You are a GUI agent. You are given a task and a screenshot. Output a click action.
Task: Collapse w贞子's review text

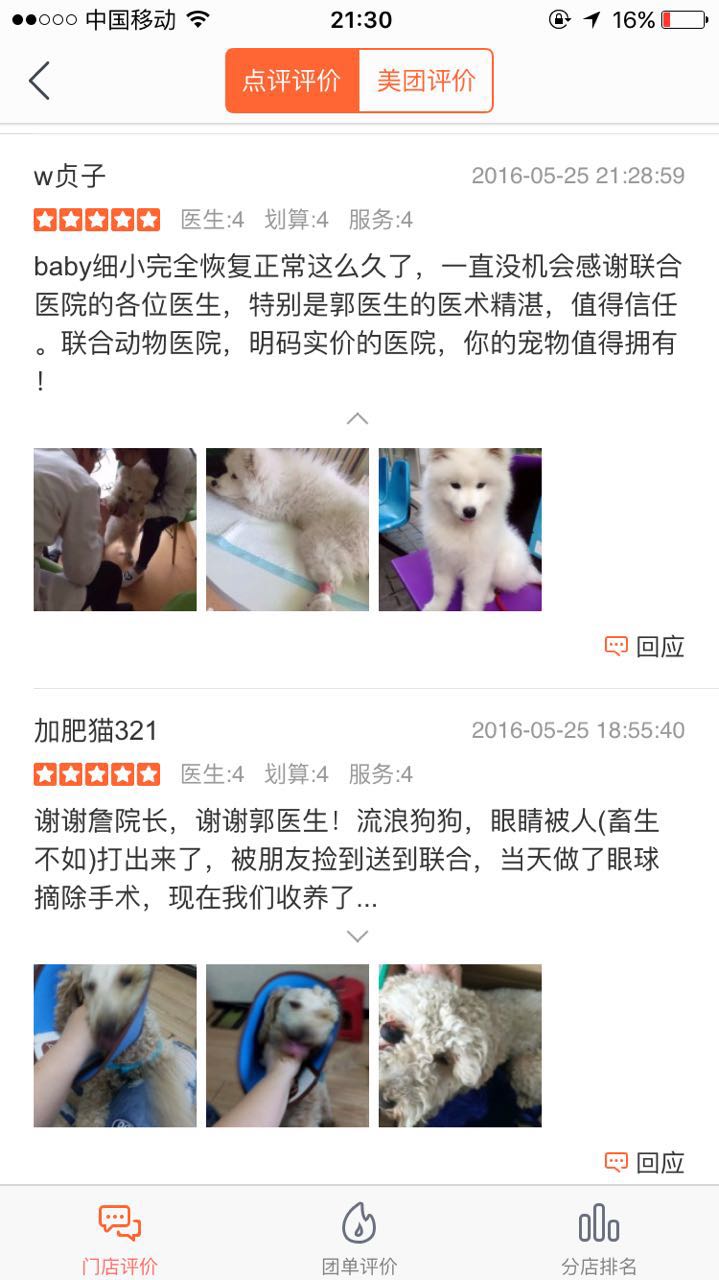[357, 418]
